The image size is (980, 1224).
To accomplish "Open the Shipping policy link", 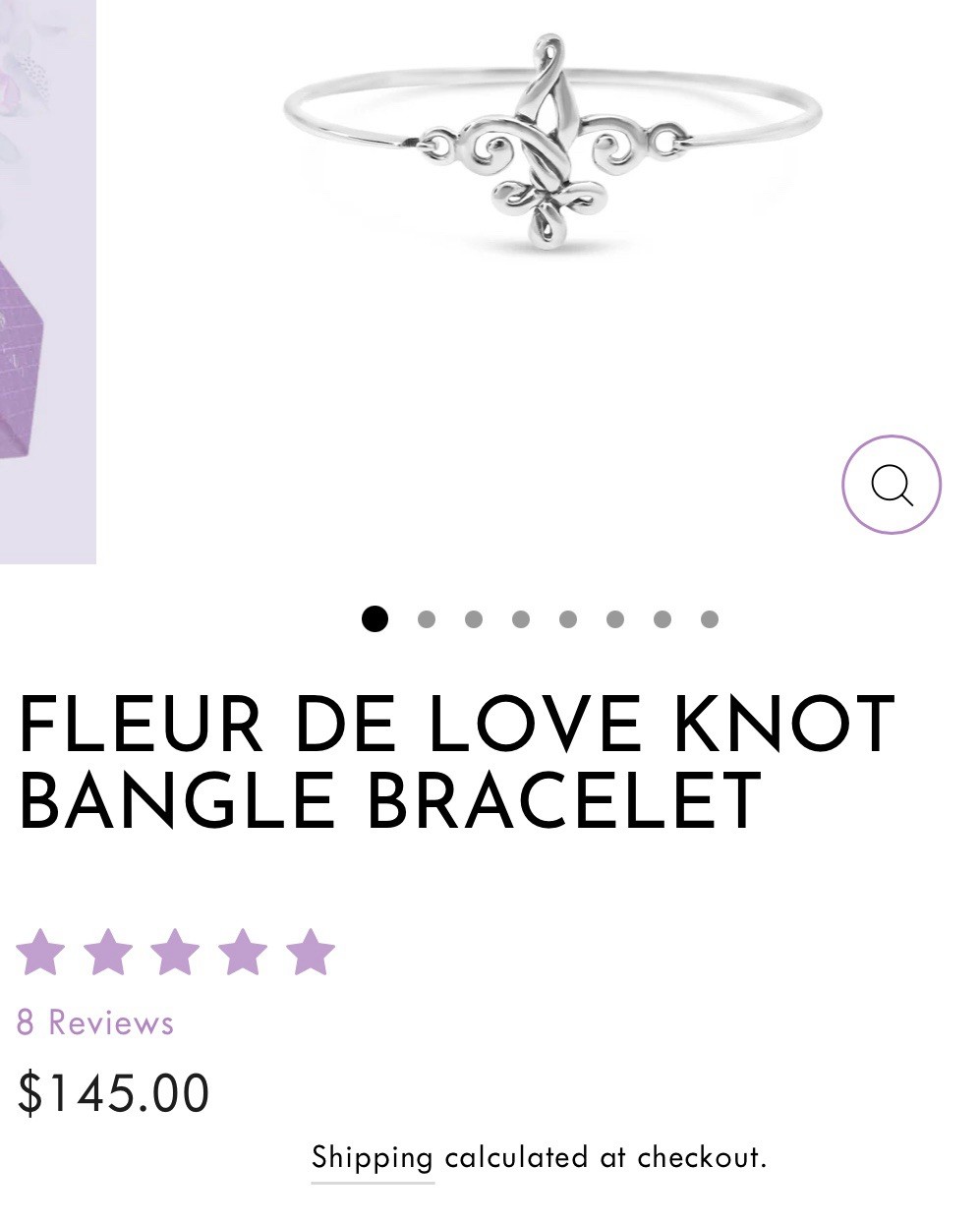I will (372, 1157).
